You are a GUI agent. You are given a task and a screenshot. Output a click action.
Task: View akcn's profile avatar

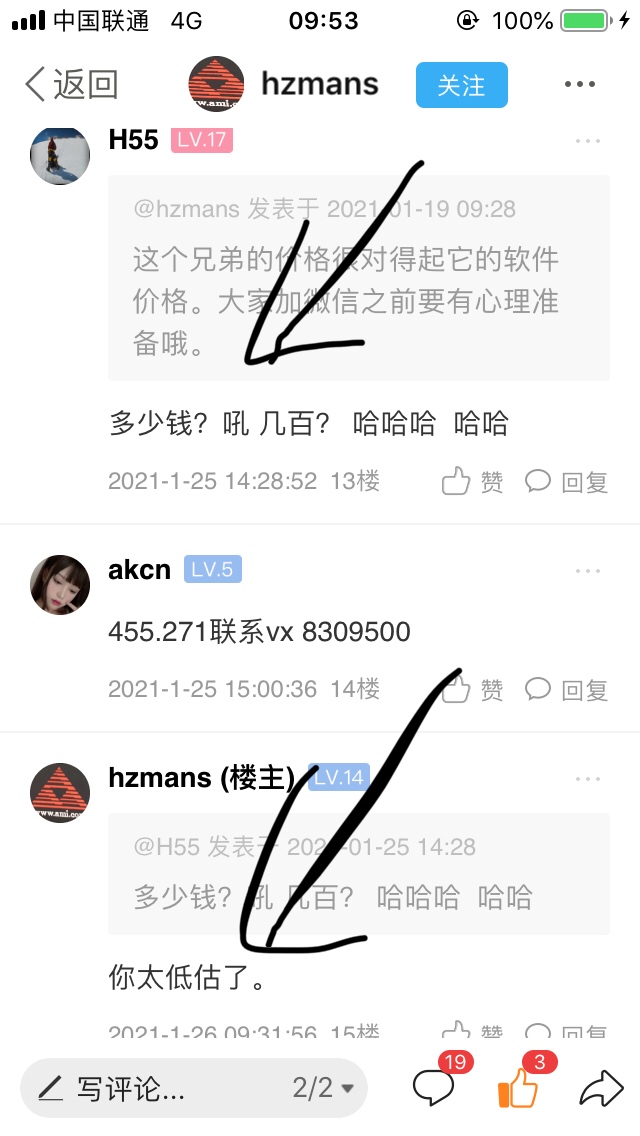(61, 585)
